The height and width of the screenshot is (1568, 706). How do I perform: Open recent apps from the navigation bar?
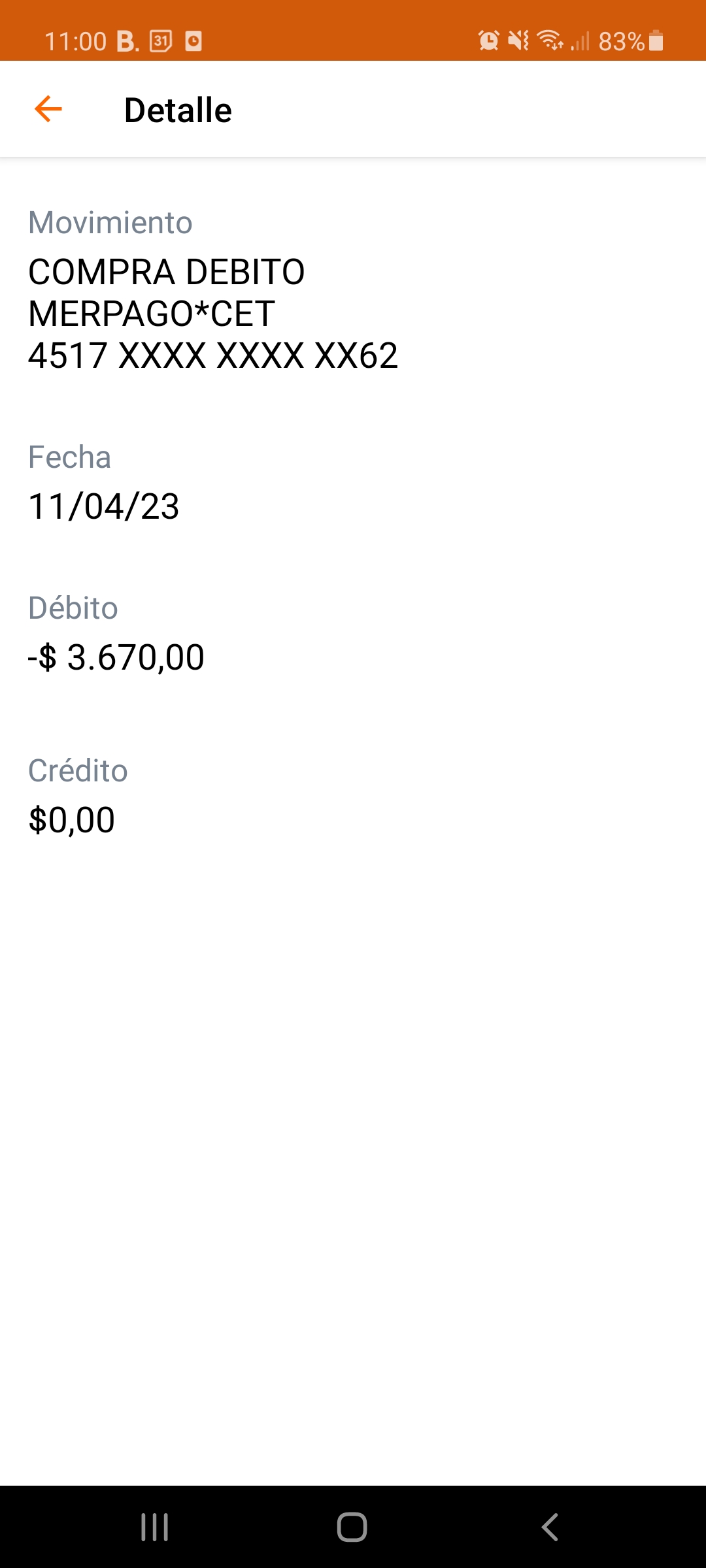click(155, 1527)
